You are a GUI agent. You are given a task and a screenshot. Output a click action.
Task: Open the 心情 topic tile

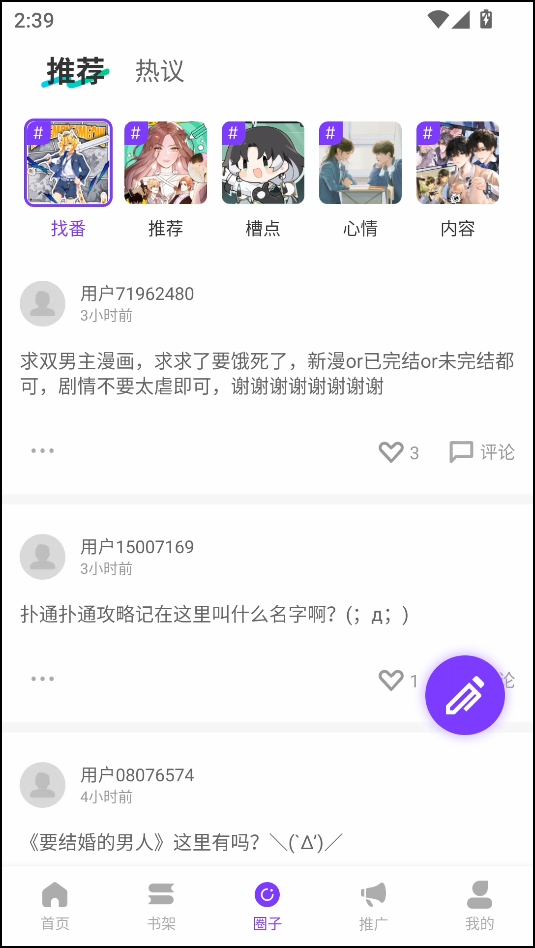coord(360,179)
